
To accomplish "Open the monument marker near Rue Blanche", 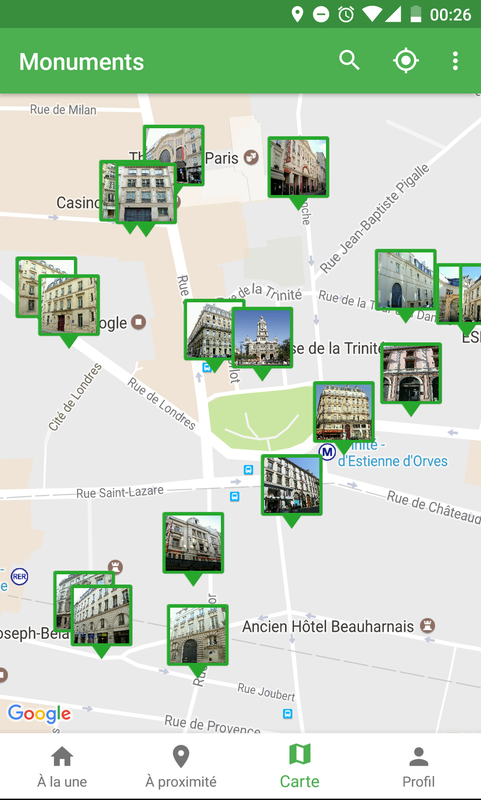I will pyautogui.click(x=298, y=167).
